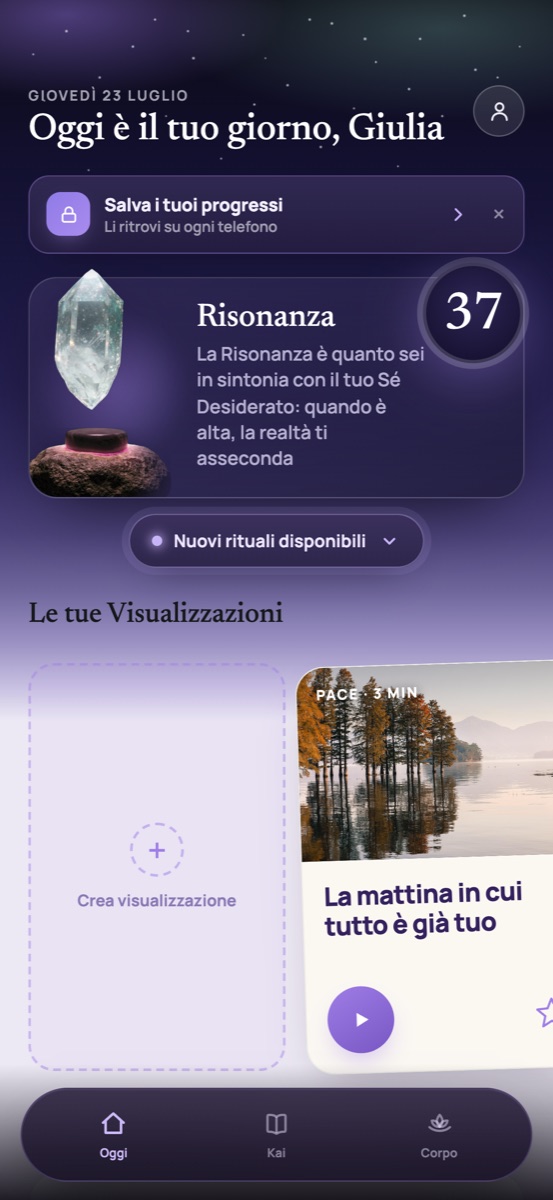Open the Risonanza card

[276, 387]
